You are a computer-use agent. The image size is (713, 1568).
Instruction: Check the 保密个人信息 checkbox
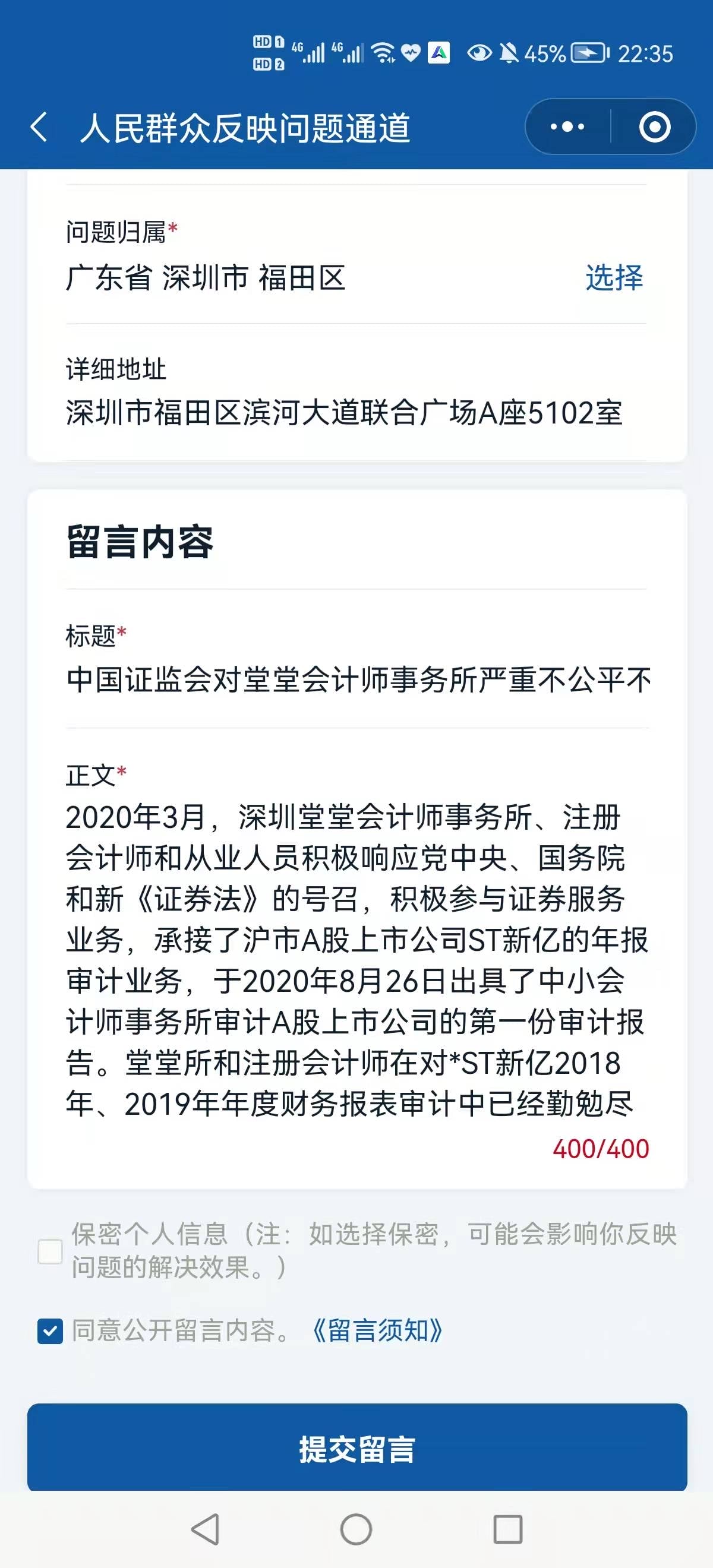tap(50, 1251)
